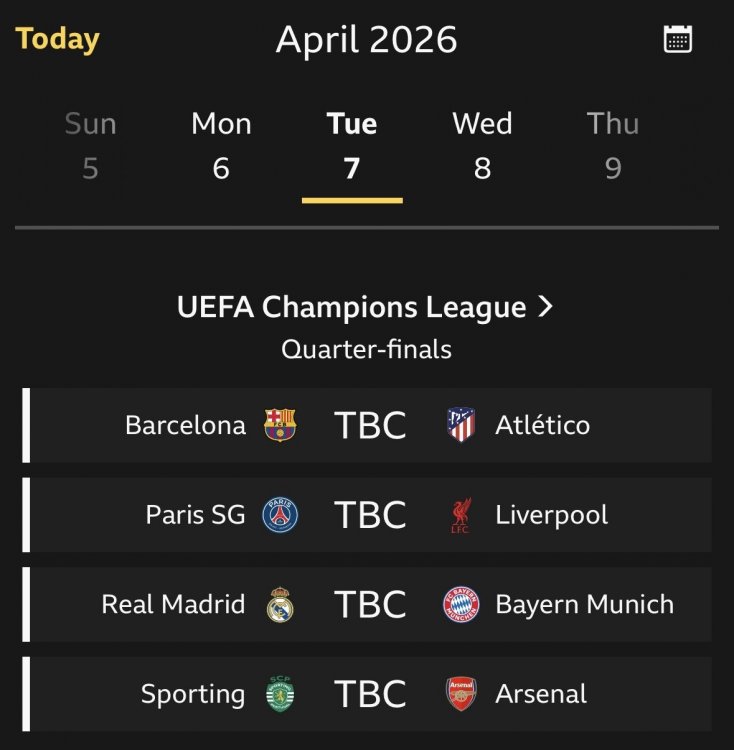Show fixtures for Wednesday 8

pyautogui.click(x=482, y=145)
